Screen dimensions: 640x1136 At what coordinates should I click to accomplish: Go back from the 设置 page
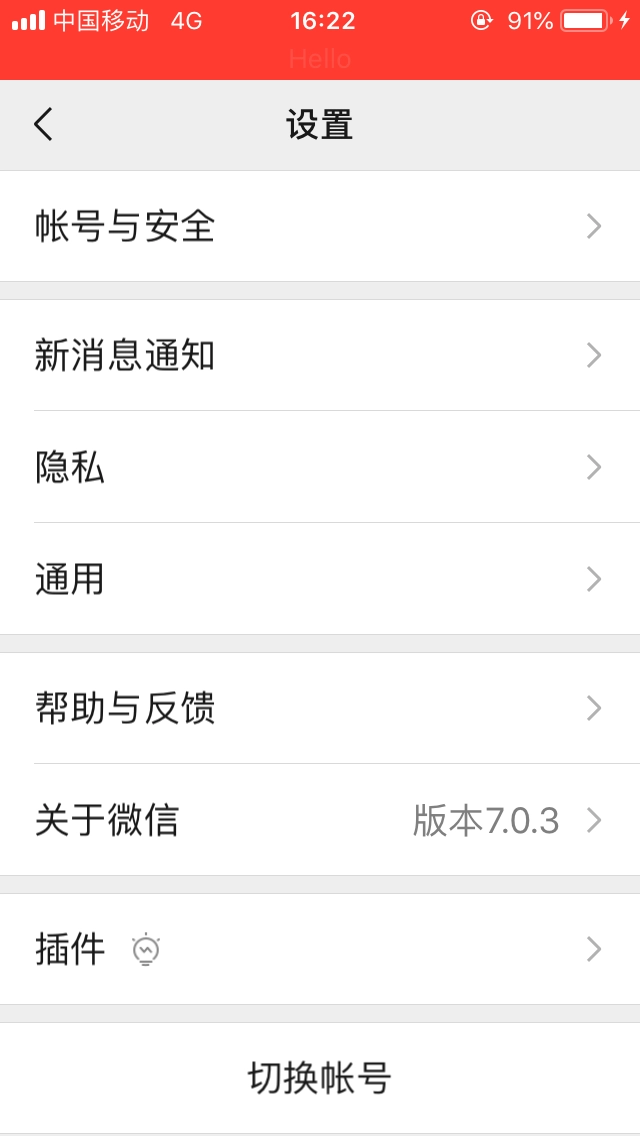[x=43, y=125]
